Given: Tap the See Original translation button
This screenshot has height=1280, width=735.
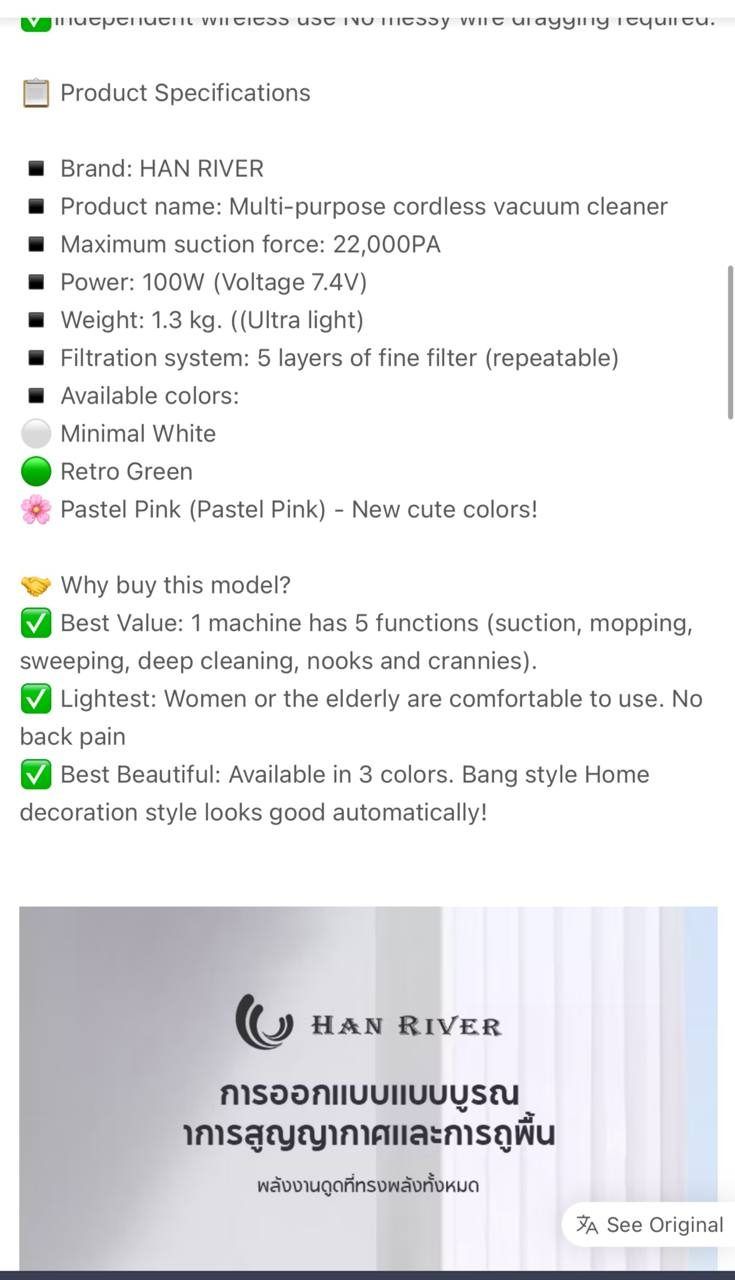Looking at the screenshot, I should click(x=650, y=1225).
